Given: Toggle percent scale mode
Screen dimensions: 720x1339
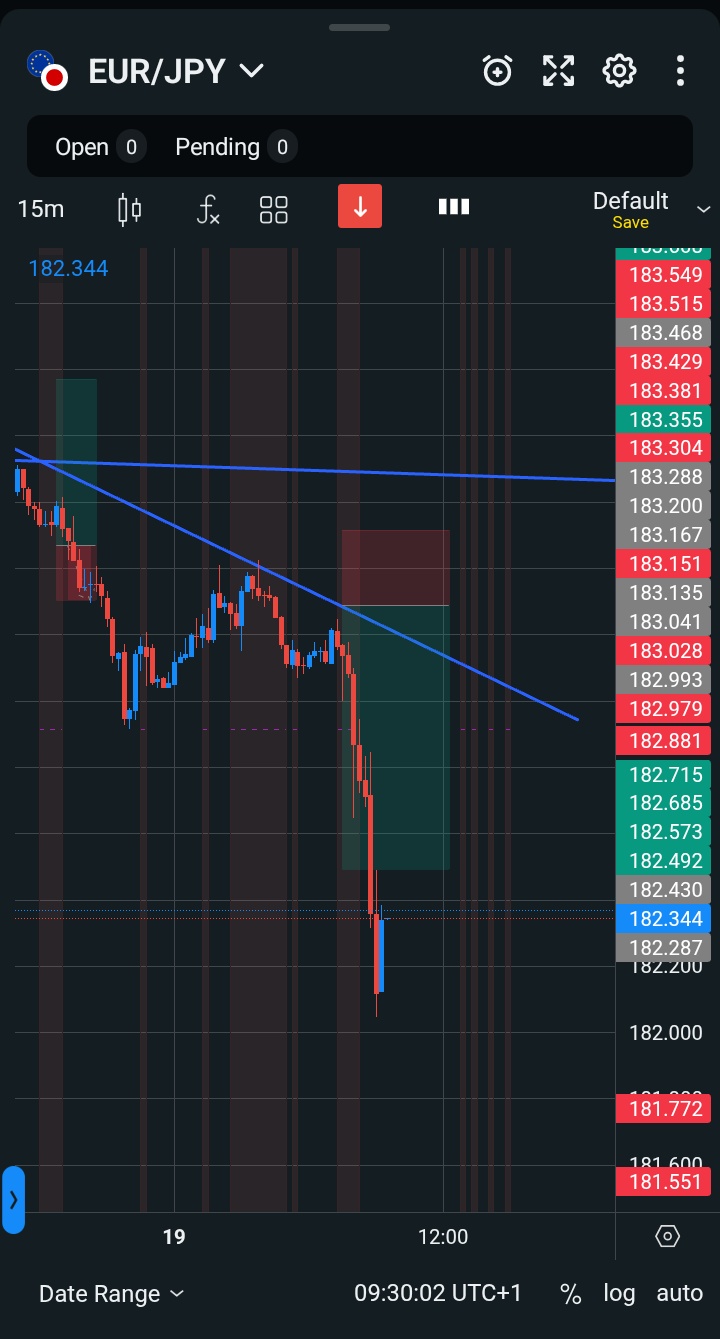Looking at the screenshot, I should [x=571, y=1293].
